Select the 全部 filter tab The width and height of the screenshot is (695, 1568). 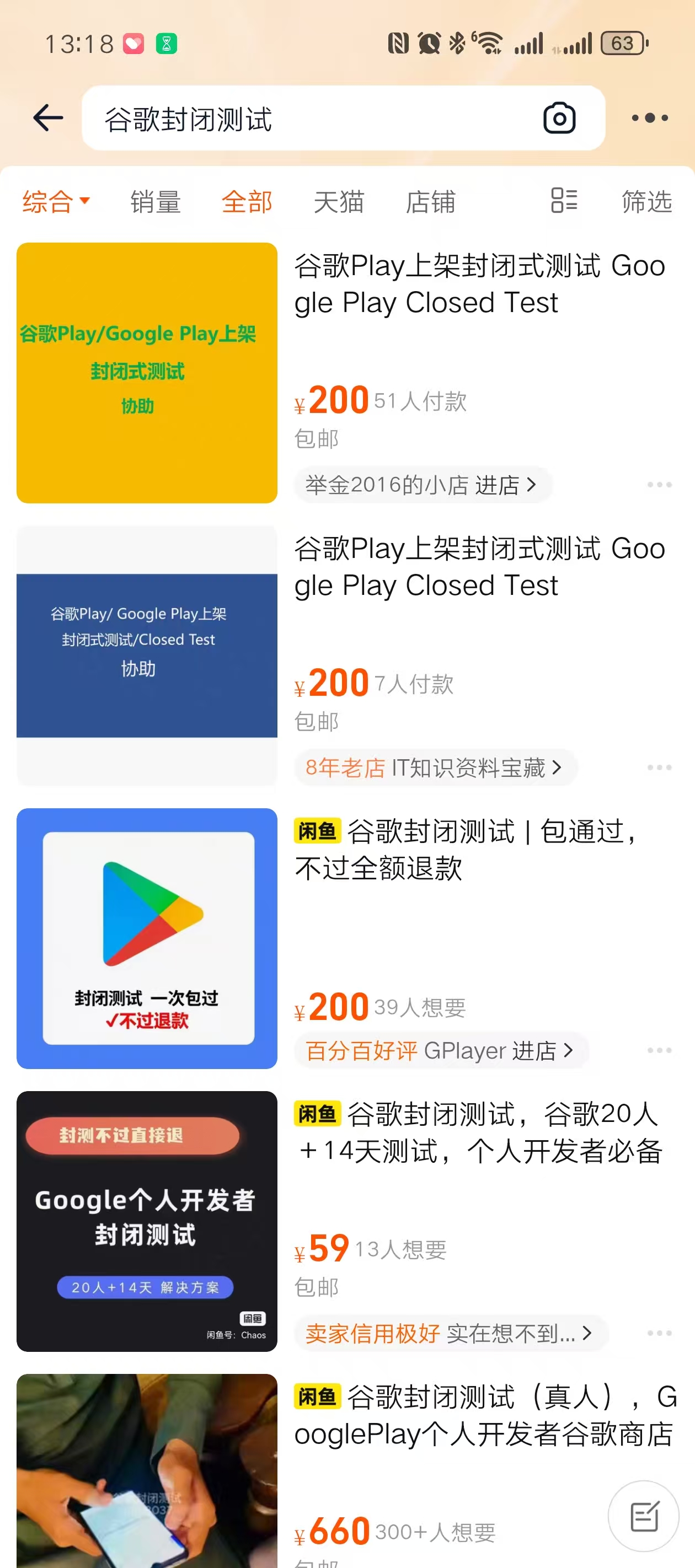point(247,201)
